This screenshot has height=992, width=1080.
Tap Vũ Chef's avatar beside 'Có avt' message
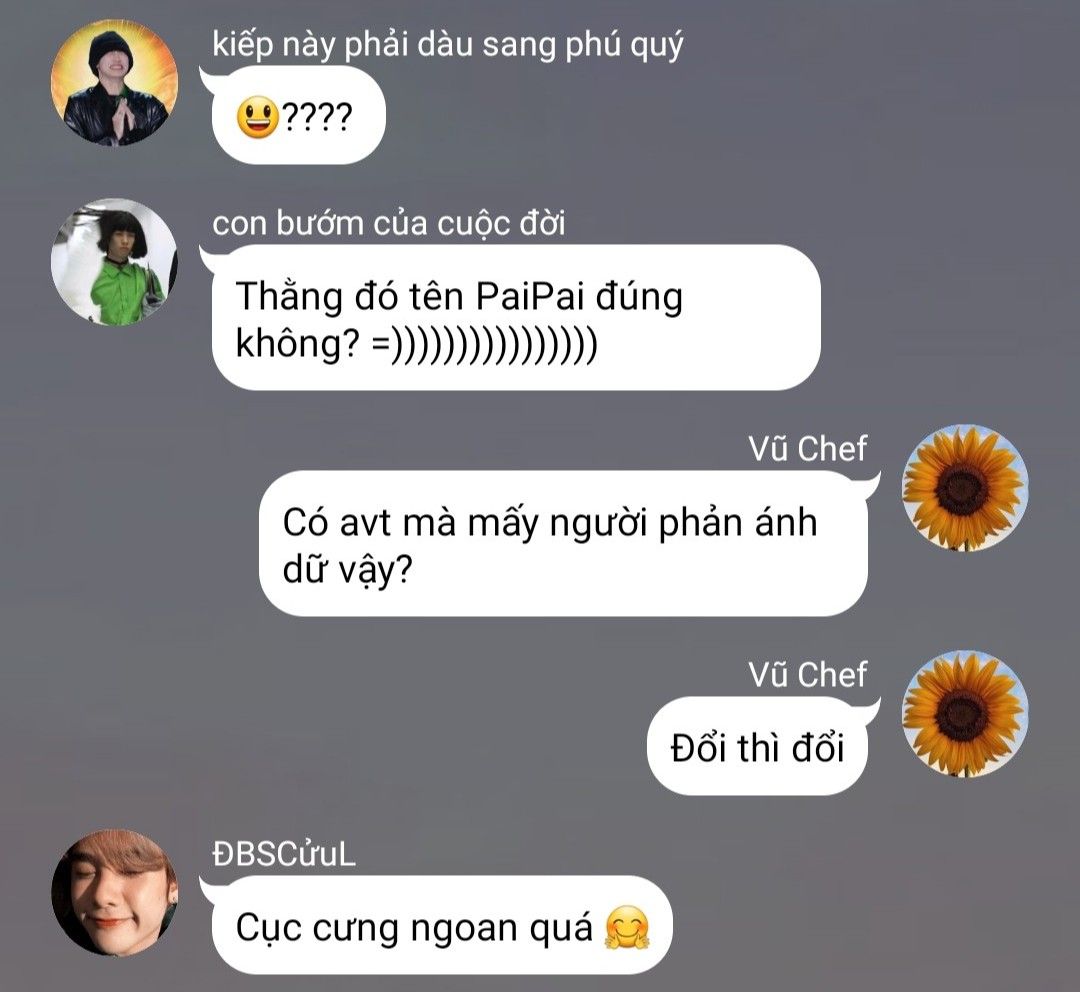click(965, 488)
